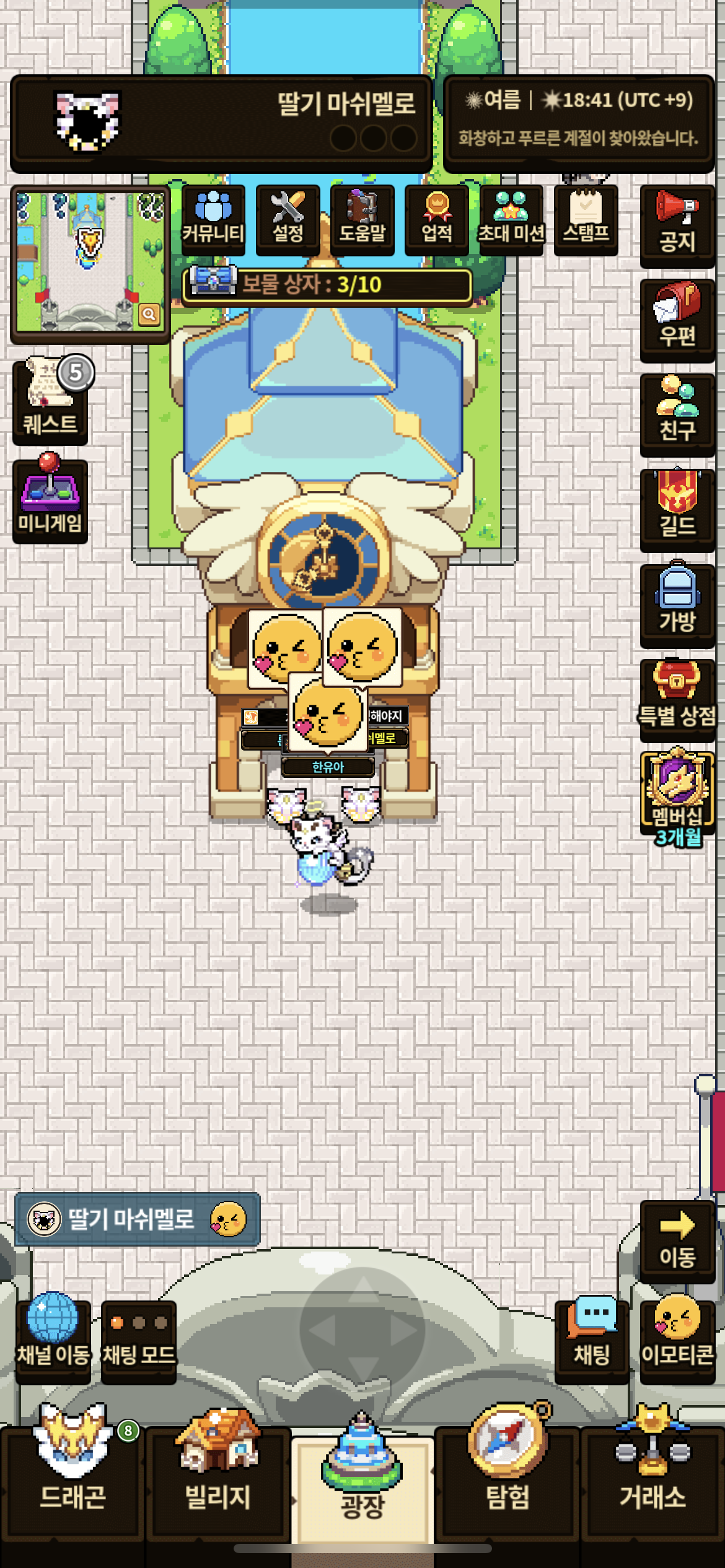Enlarge the minimap with the magnifier
Screen dimensions: 725x1568
tap(149, 315)
